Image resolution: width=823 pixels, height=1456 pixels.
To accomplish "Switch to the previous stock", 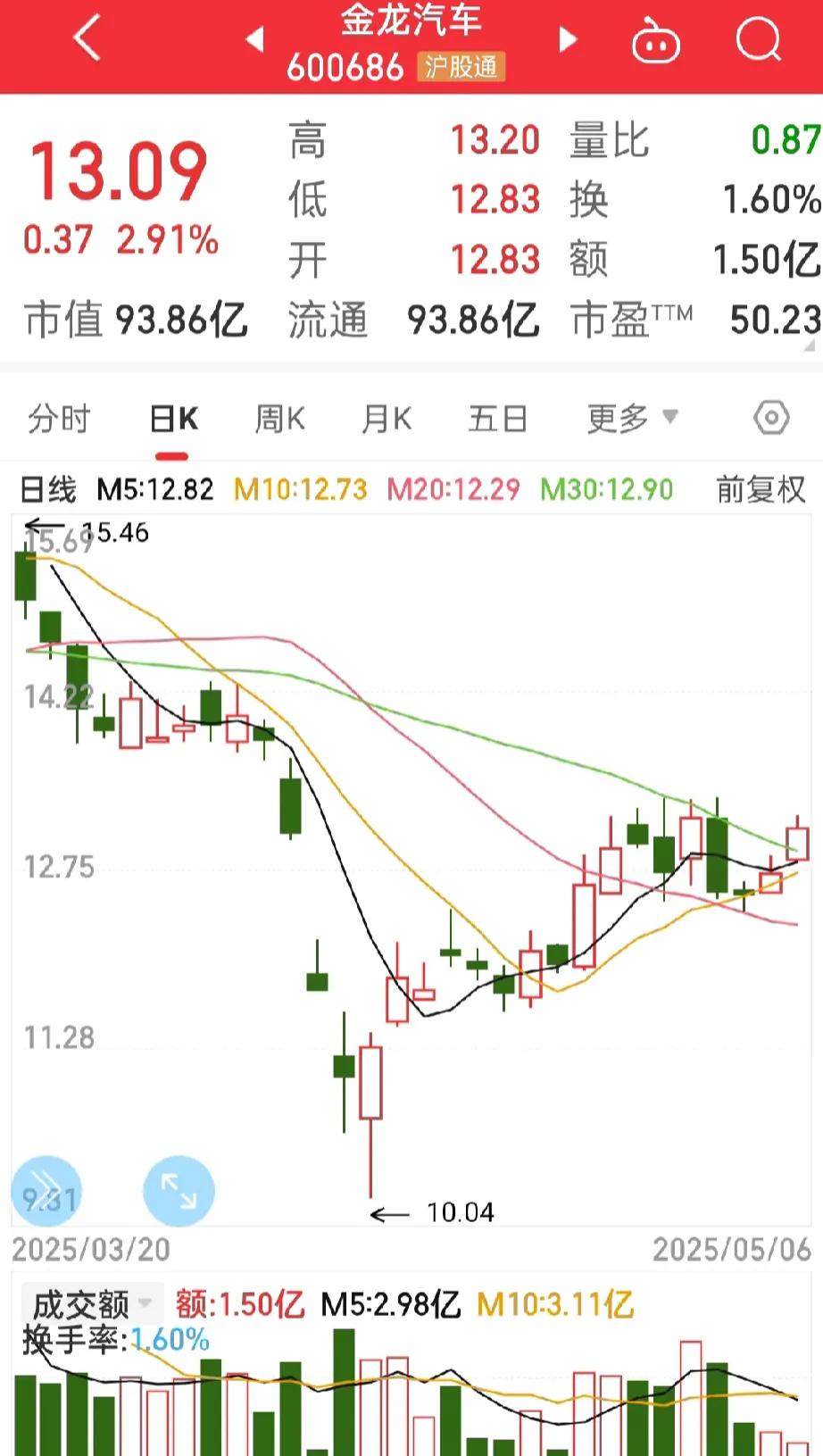I will [254, 39].
